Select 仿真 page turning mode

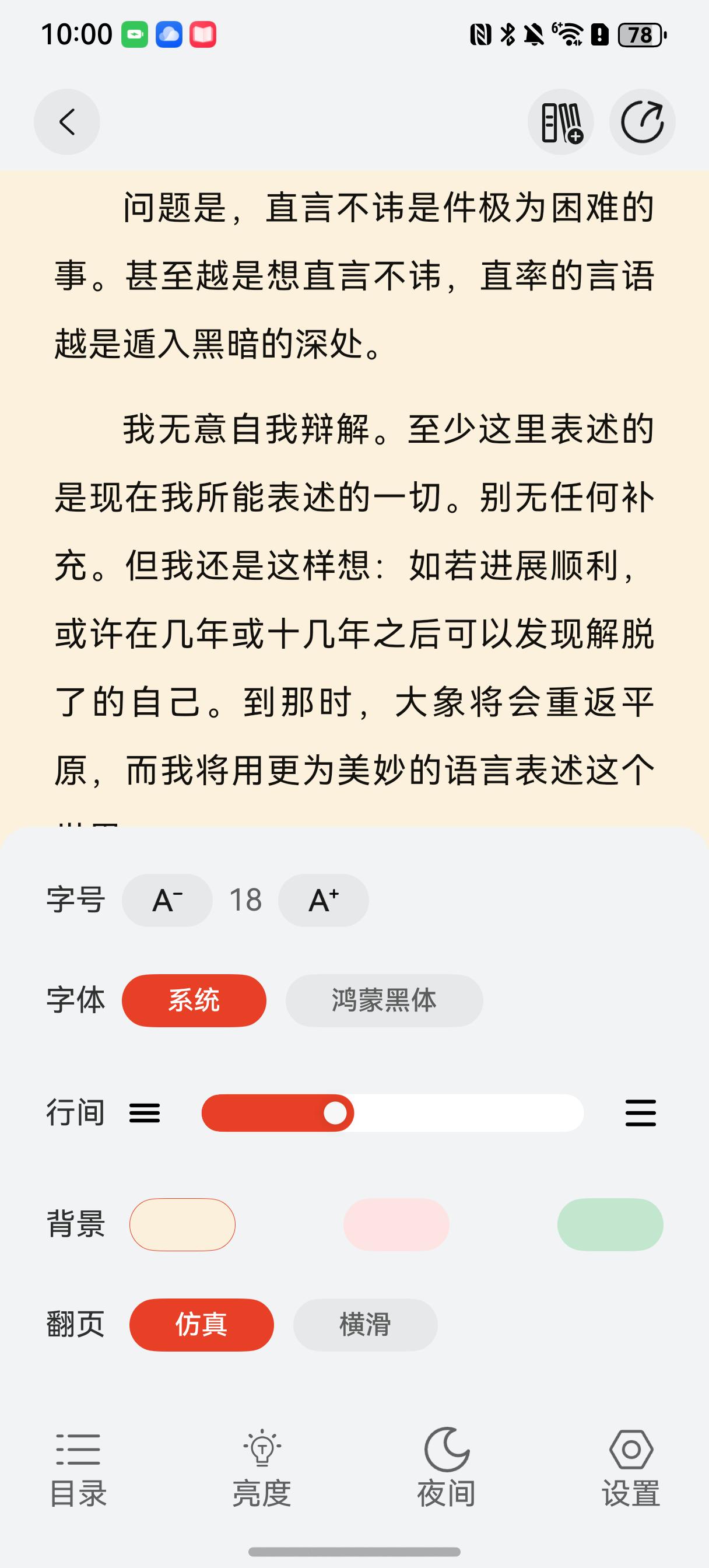(x=201, y=1325)
